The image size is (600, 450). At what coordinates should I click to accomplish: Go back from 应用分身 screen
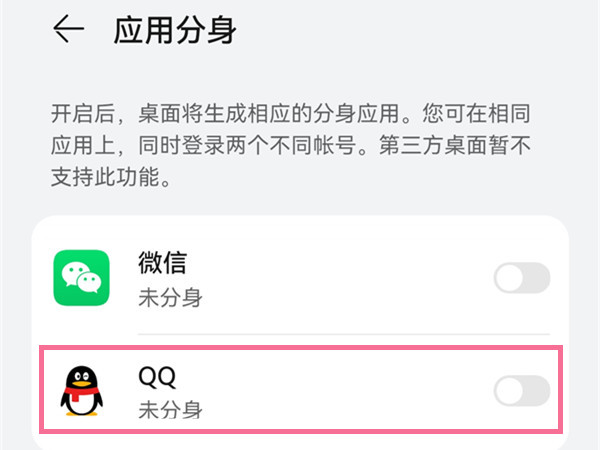[x=68, y=30]
